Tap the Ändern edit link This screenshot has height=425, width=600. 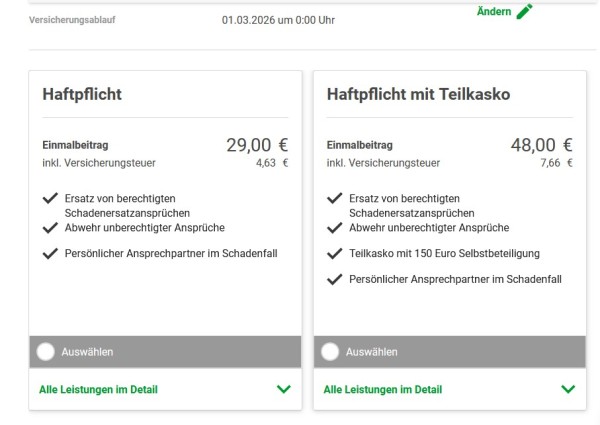point(504,12)
